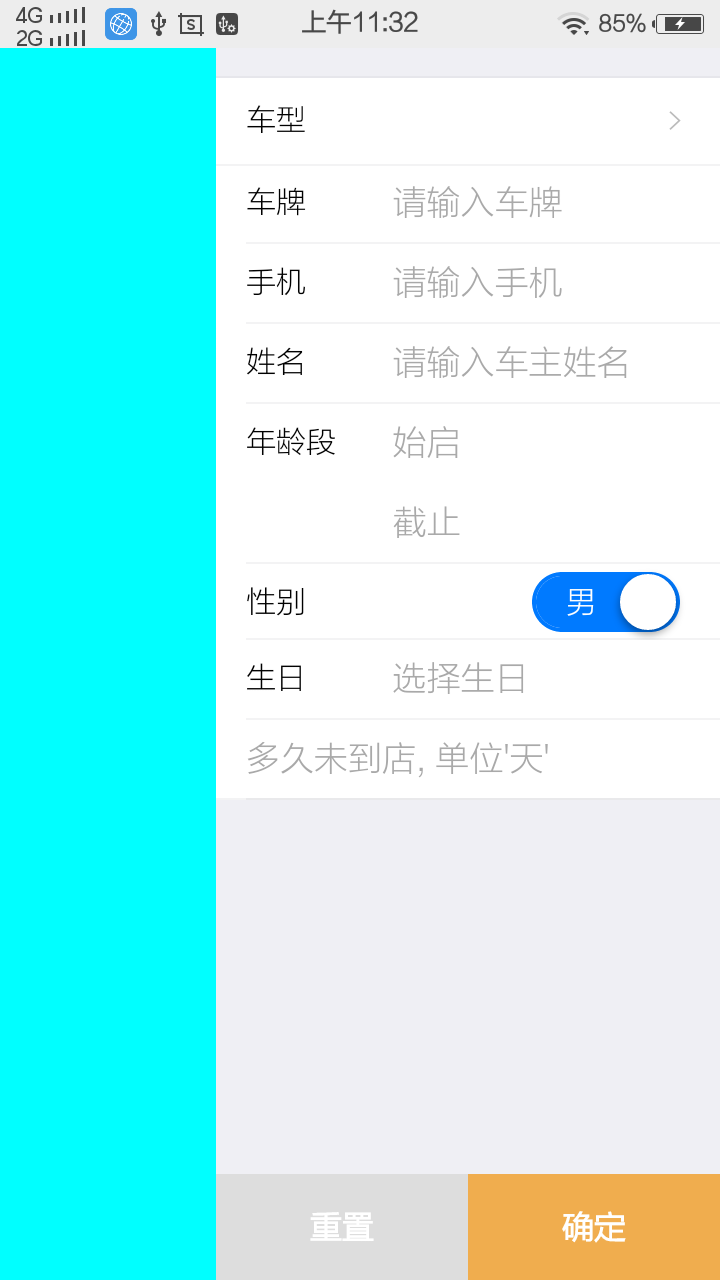Toggle the 性别 gender switch
The height and width of the screenshot is (1280, 720).
[x=606, y=602]
